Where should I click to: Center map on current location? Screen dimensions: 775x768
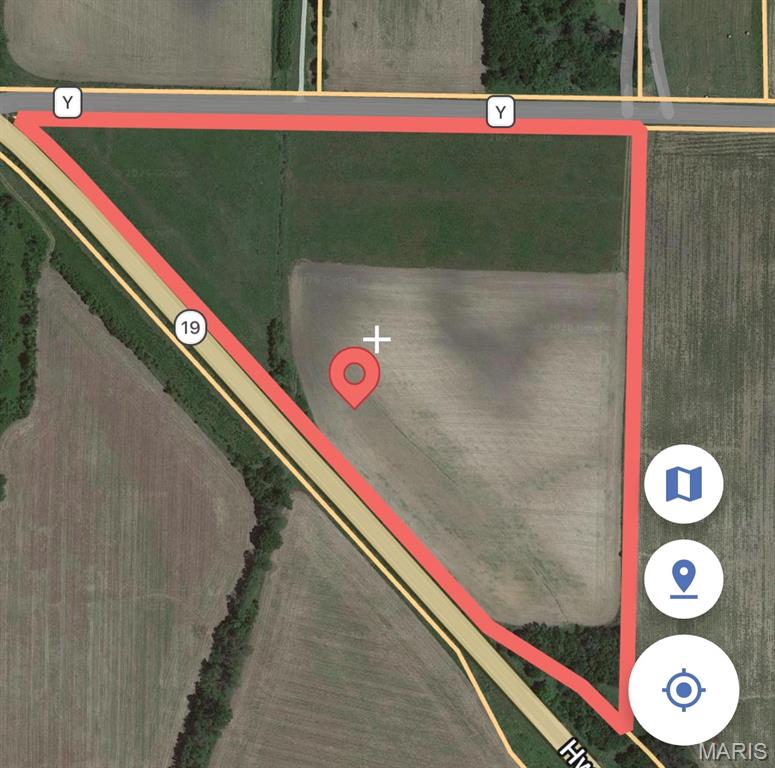684,689
